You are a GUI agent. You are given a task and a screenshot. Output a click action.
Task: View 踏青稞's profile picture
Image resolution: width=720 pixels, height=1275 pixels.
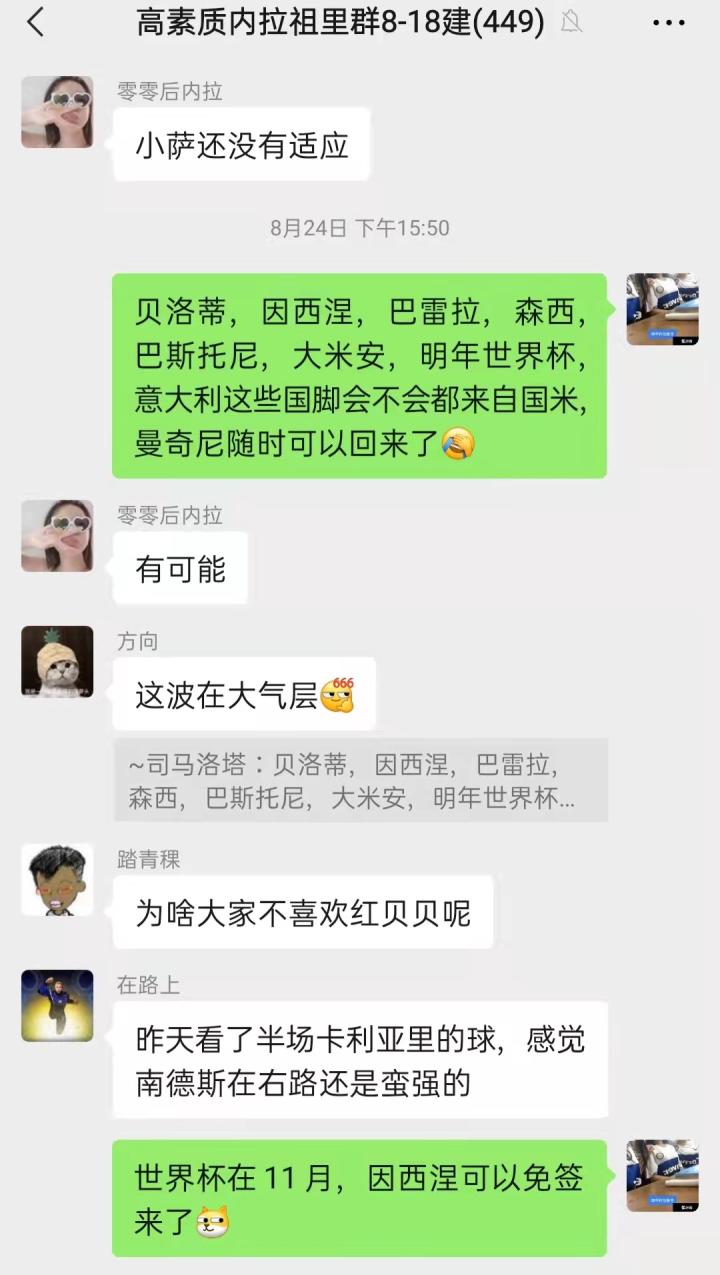(x=57, y=880)
